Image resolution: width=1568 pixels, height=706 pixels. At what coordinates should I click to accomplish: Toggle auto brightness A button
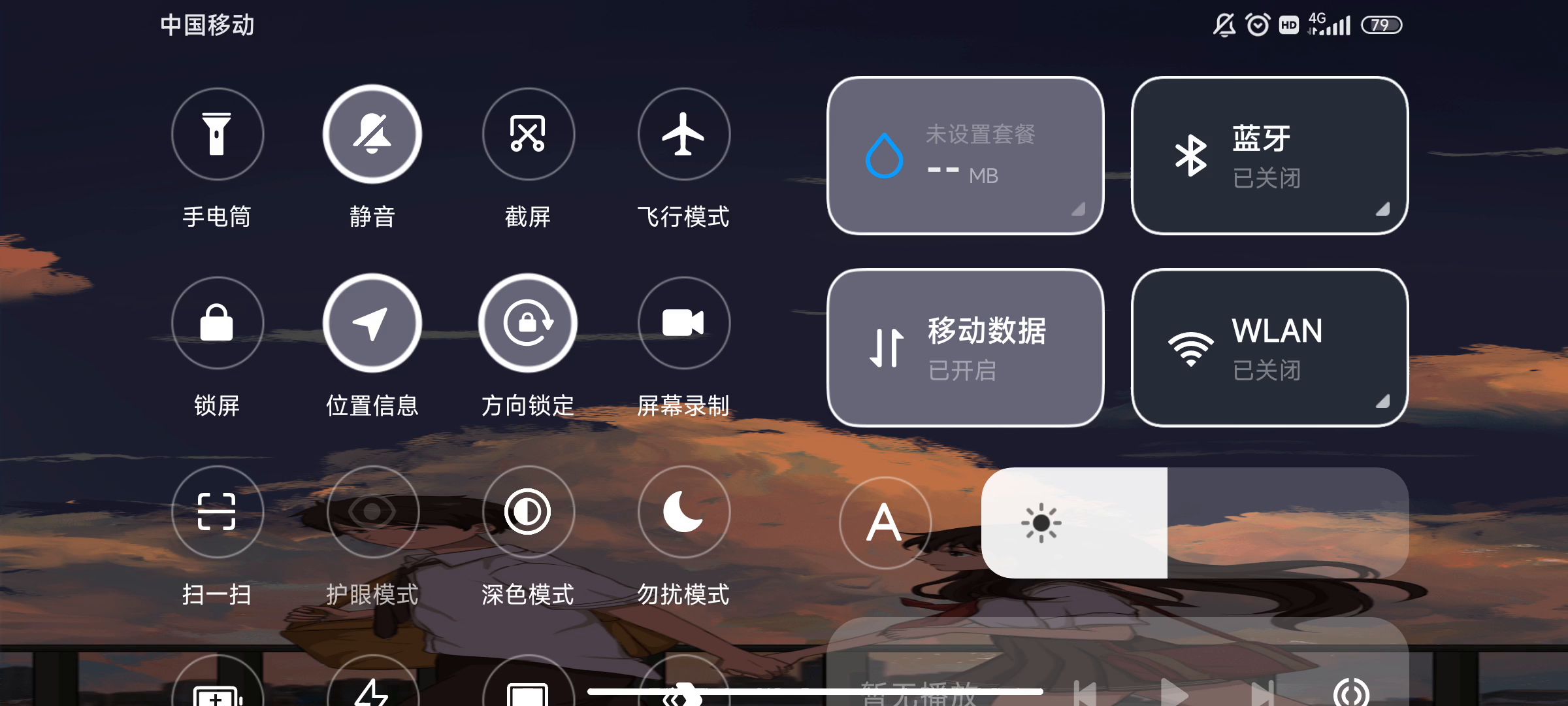[885, 523]
